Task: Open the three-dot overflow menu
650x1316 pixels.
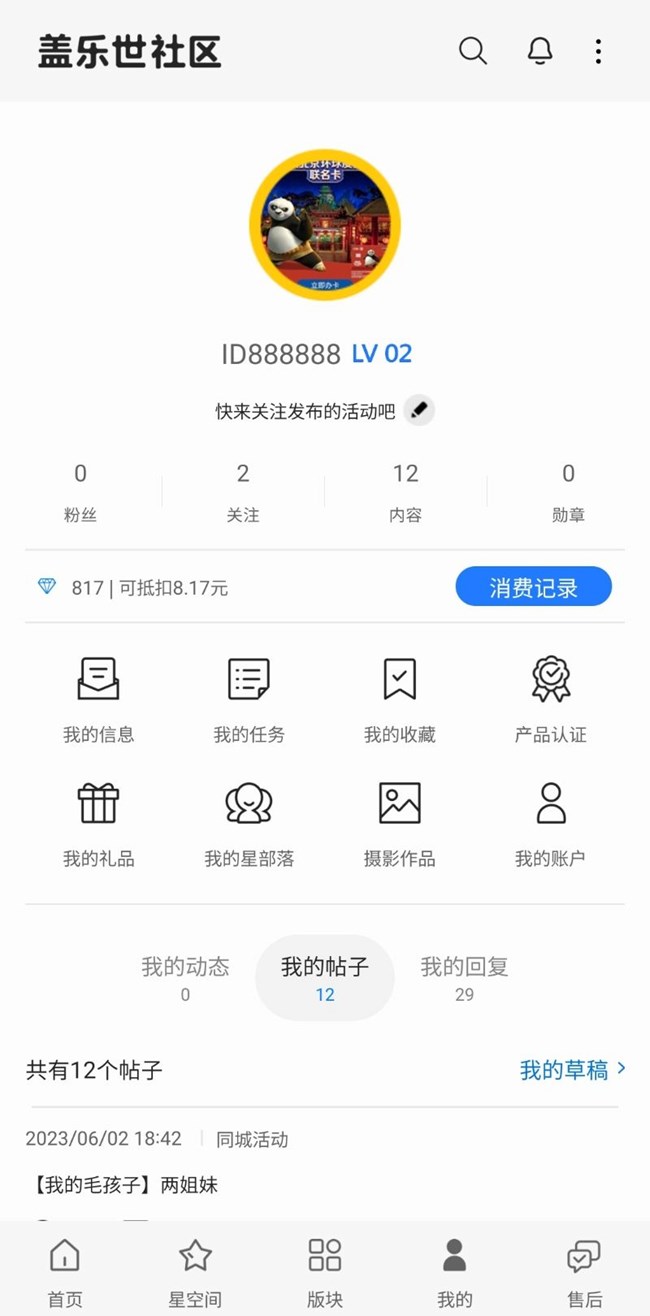Action: click(x=598, y=51)
